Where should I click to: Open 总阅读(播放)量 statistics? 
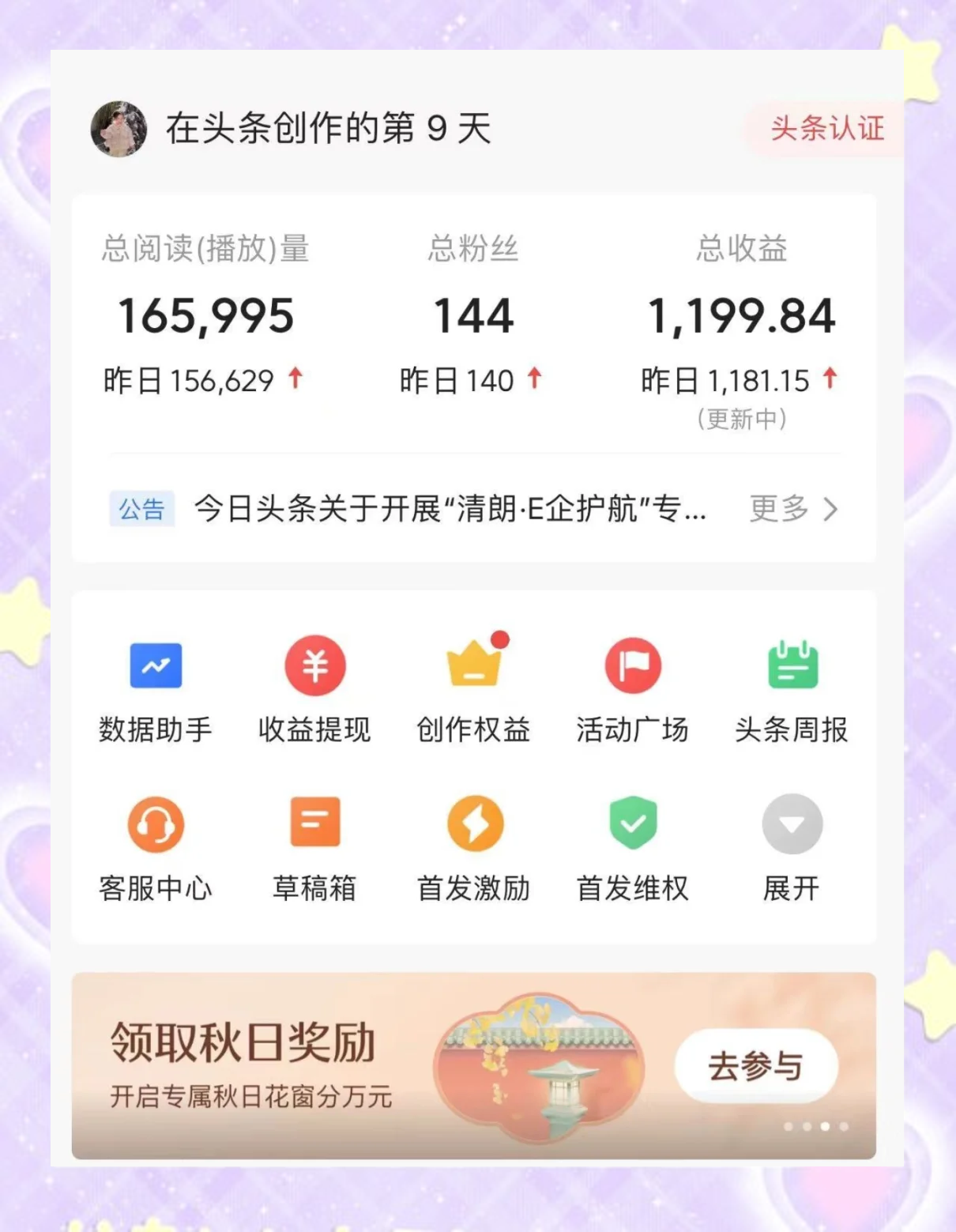205,316
